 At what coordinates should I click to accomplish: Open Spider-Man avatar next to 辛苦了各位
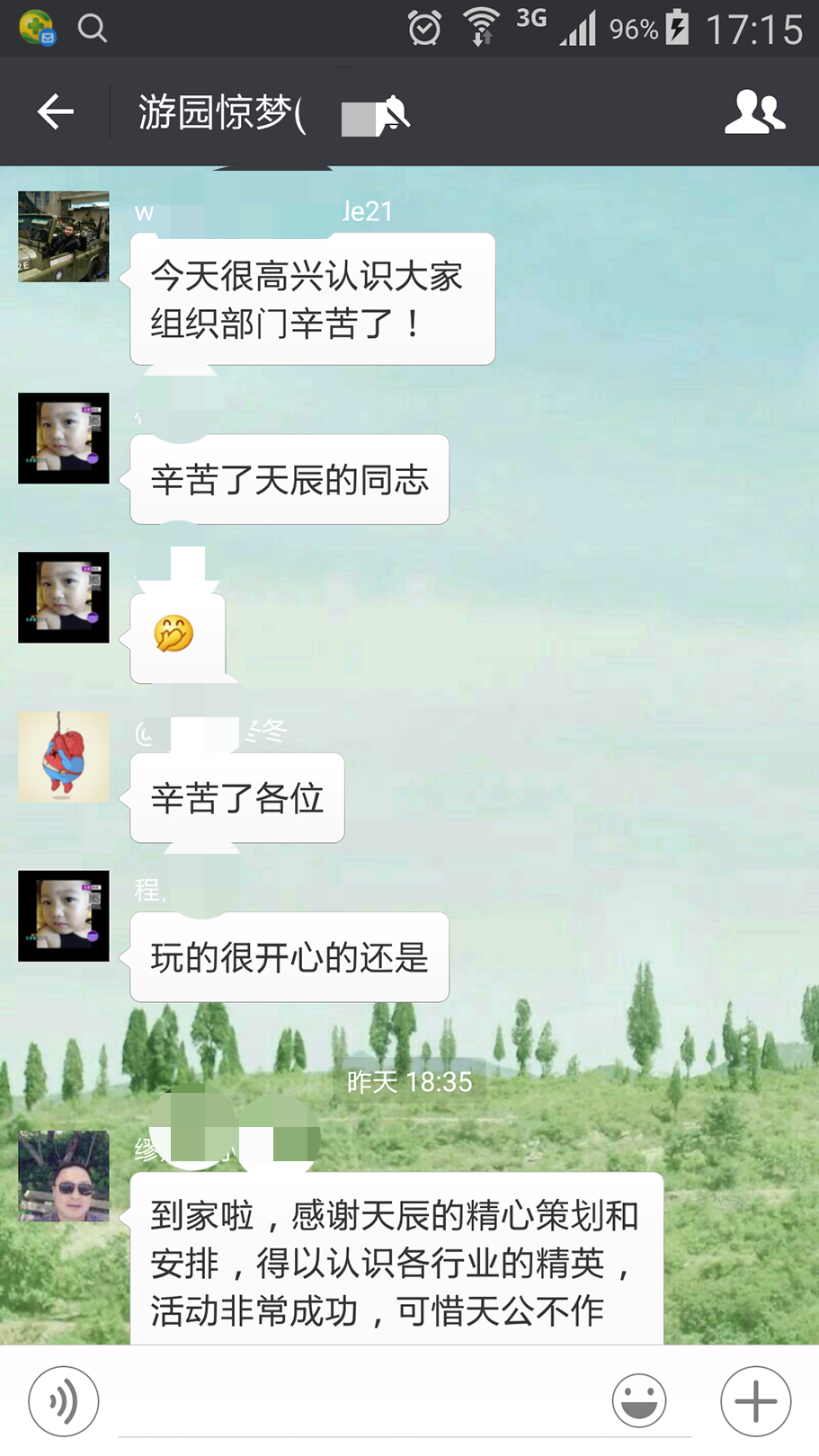(x=64, y=757)
